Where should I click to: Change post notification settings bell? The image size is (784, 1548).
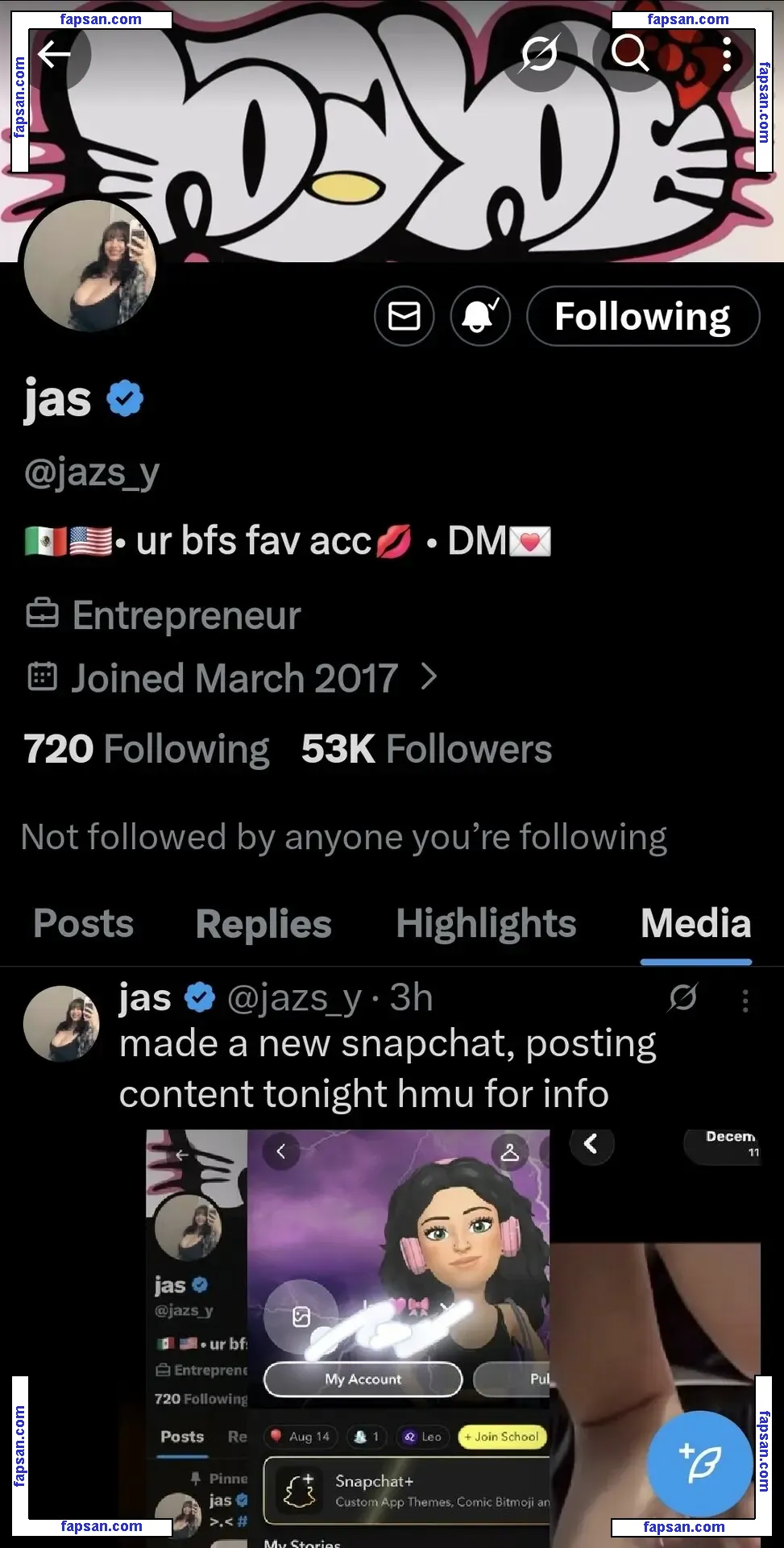tap(480, 316)
